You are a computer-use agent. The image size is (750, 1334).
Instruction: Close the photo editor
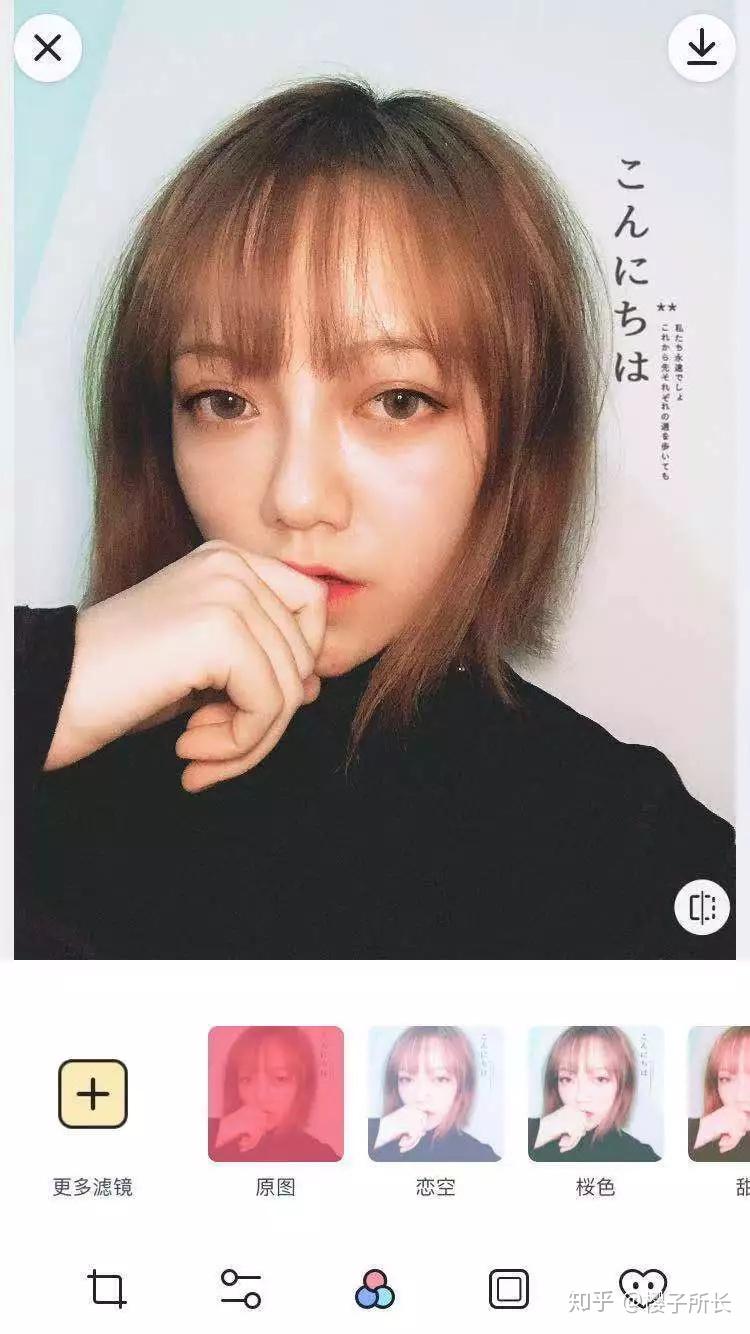47,47
